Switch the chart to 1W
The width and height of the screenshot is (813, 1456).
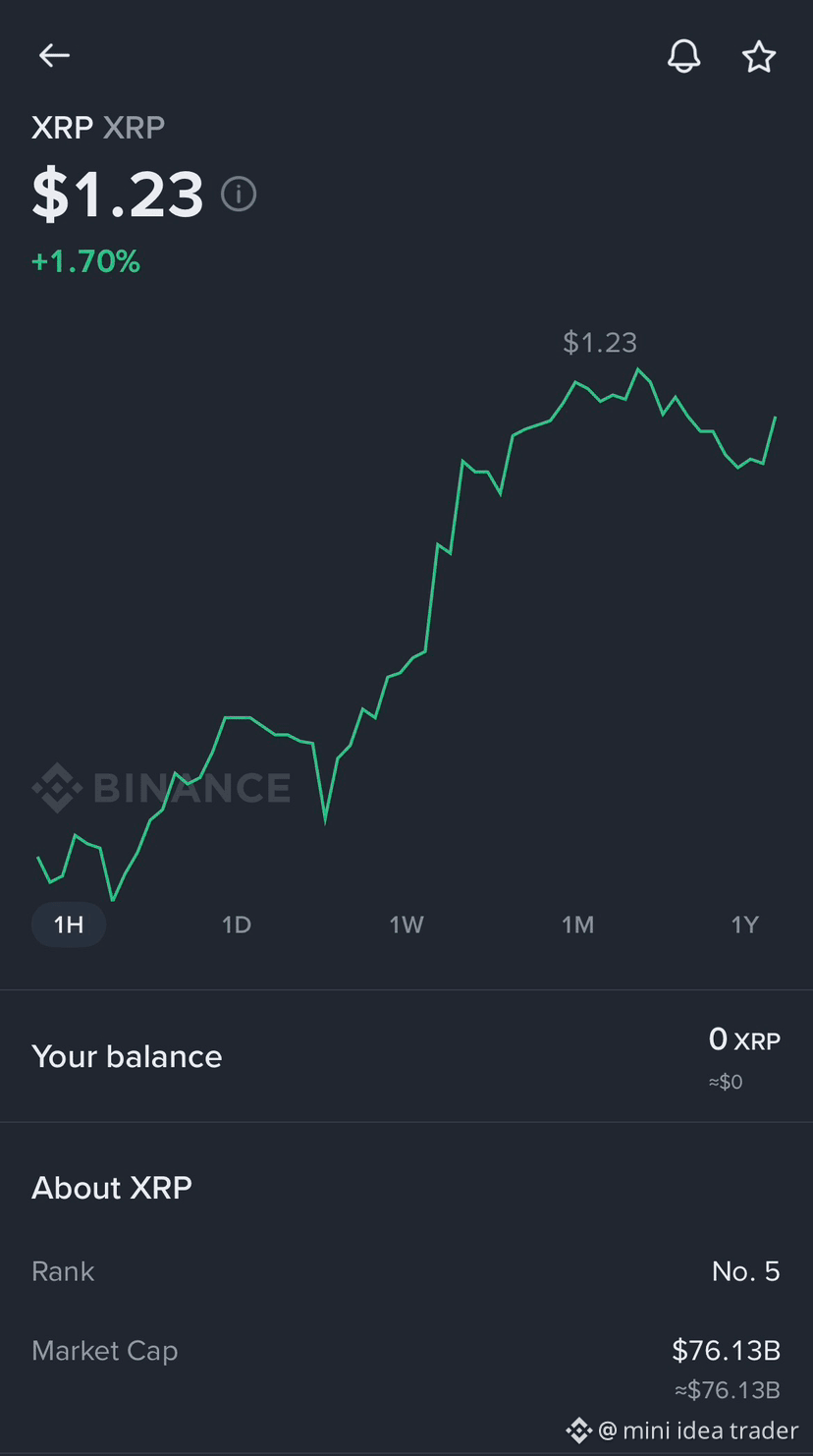[x=406, y=924]
